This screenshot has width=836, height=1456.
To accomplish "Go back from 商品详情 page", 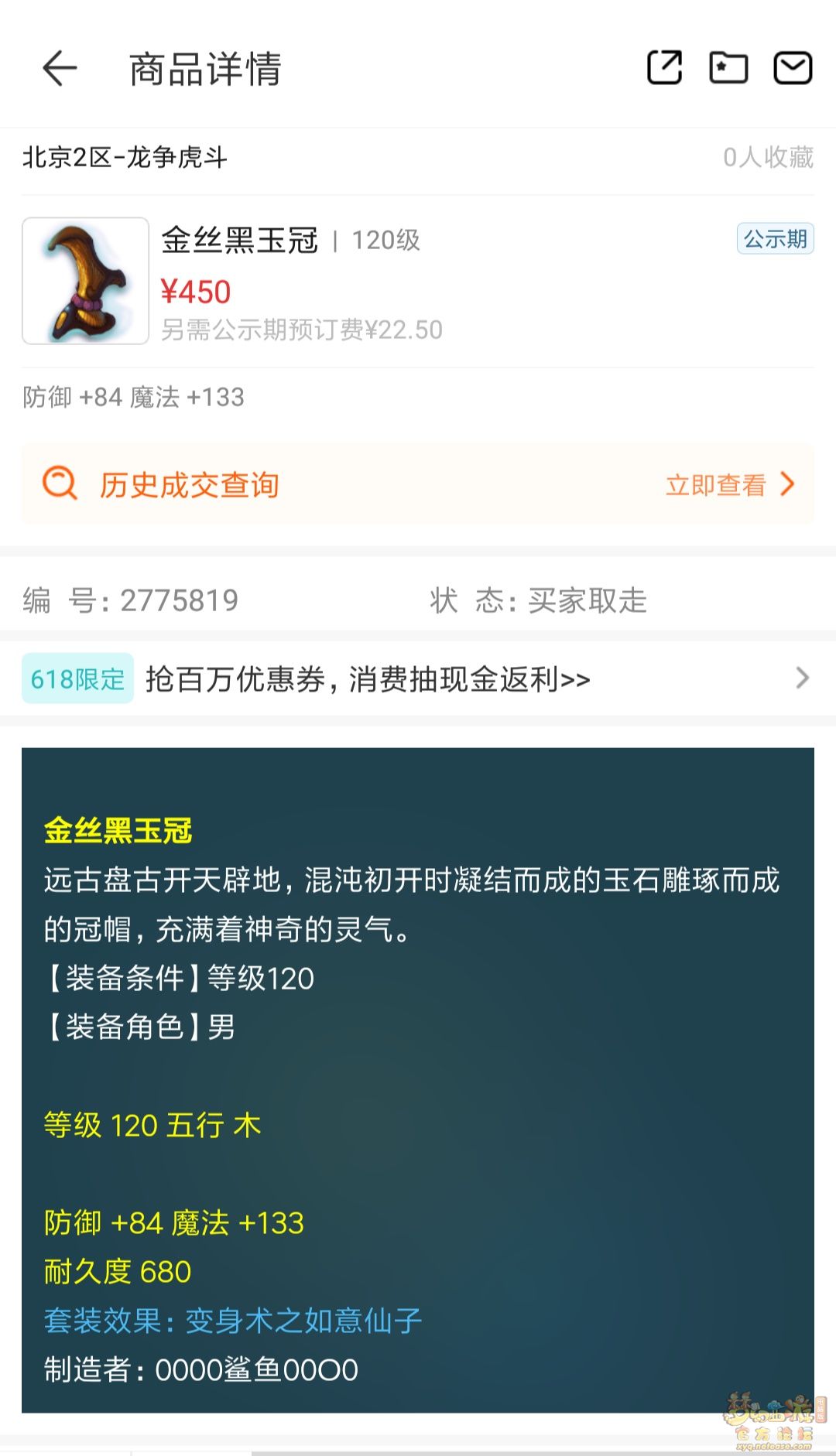I will coord(60,68).
